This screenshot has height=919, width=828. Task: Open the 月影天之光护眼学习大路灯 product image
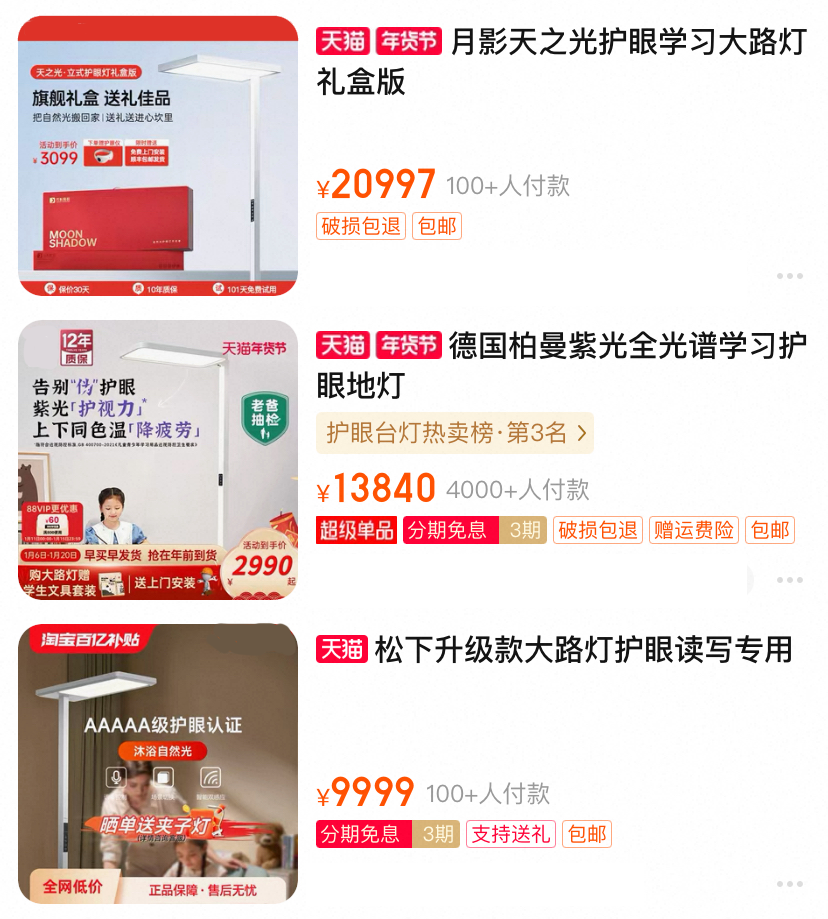tap(158, 156)
